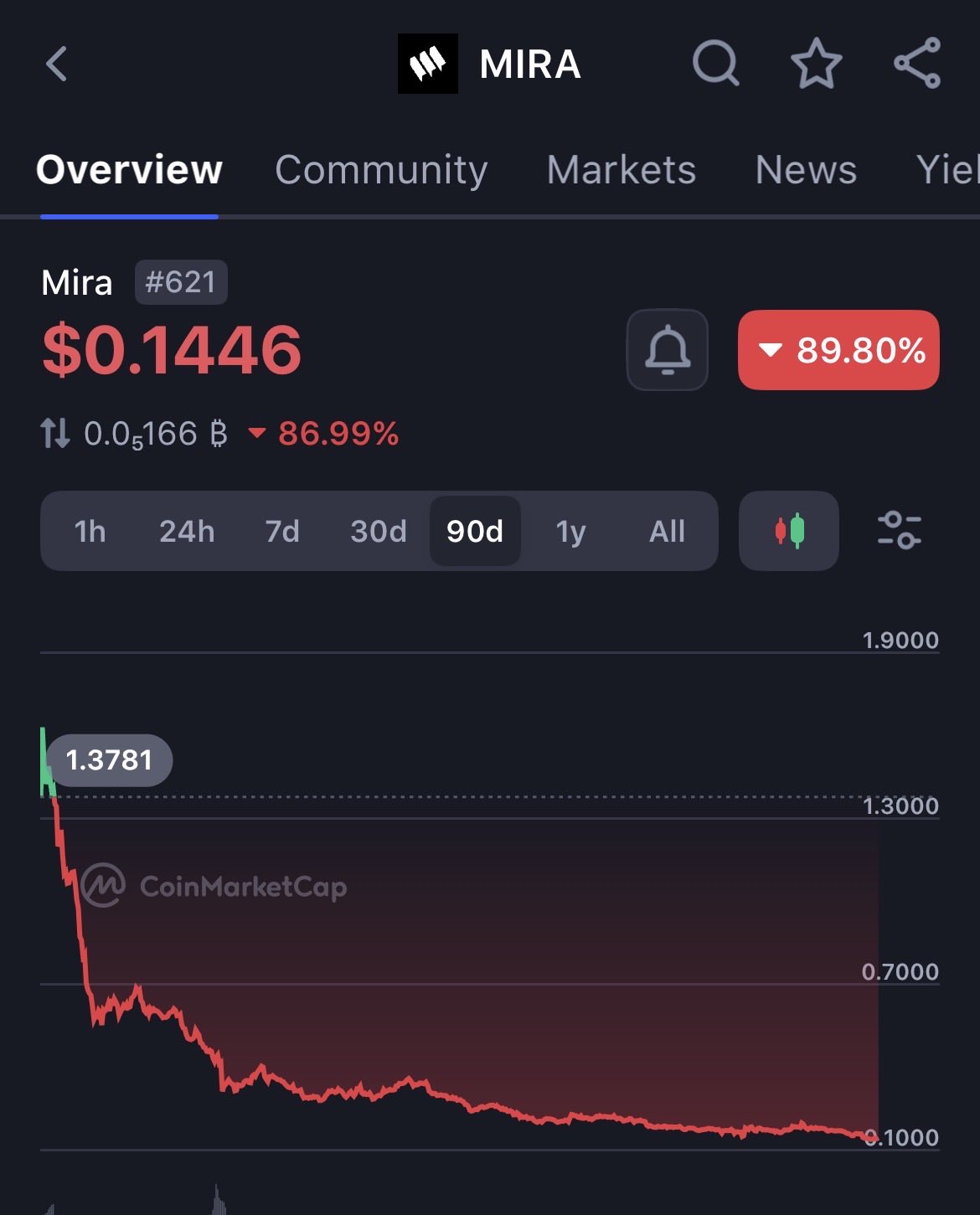Open the search magnifier icon
This screenshot has width=980, height=1215.
715,64
